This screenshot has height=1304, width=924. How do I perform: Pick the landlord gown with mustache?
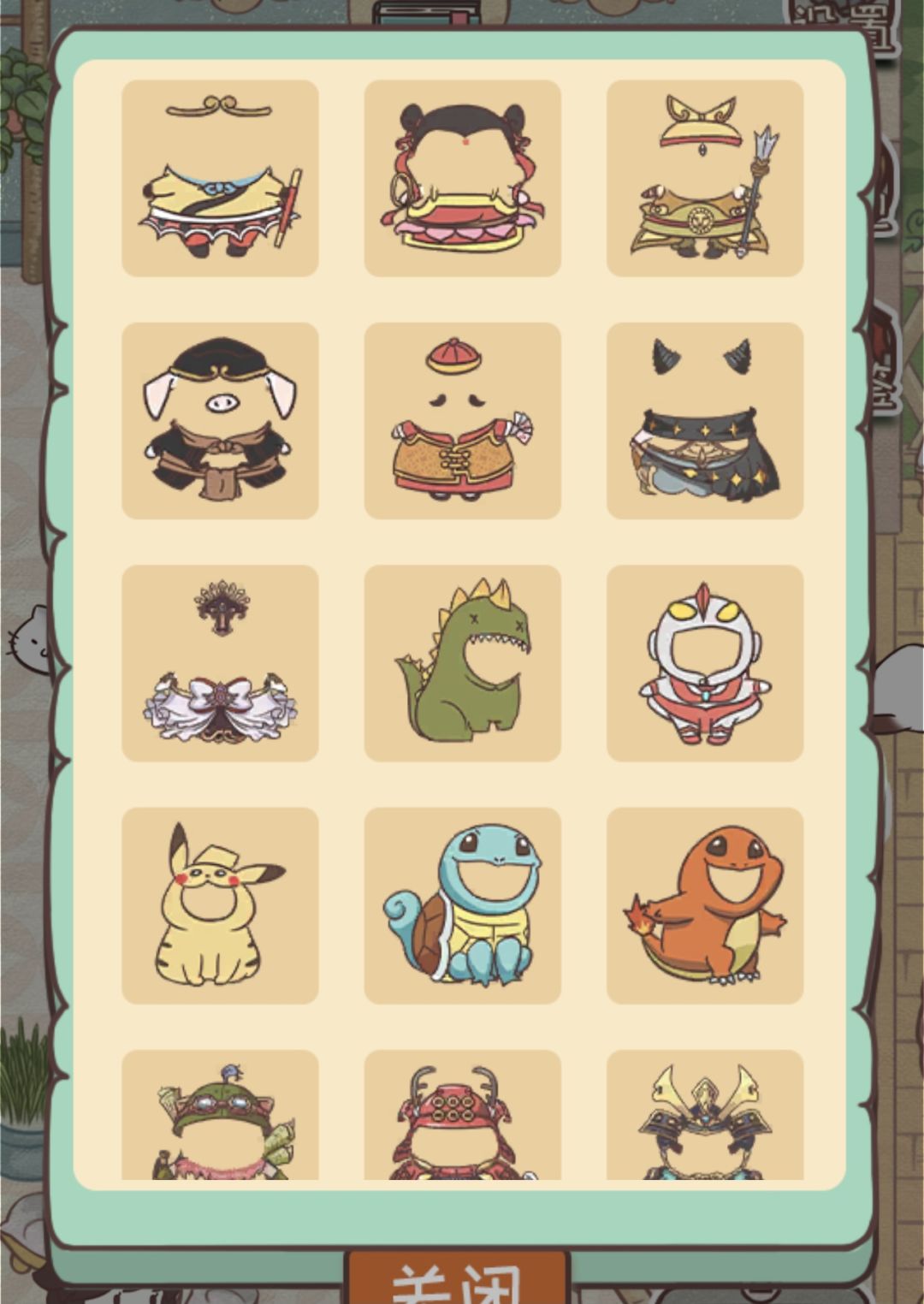[x=462, y=419]
